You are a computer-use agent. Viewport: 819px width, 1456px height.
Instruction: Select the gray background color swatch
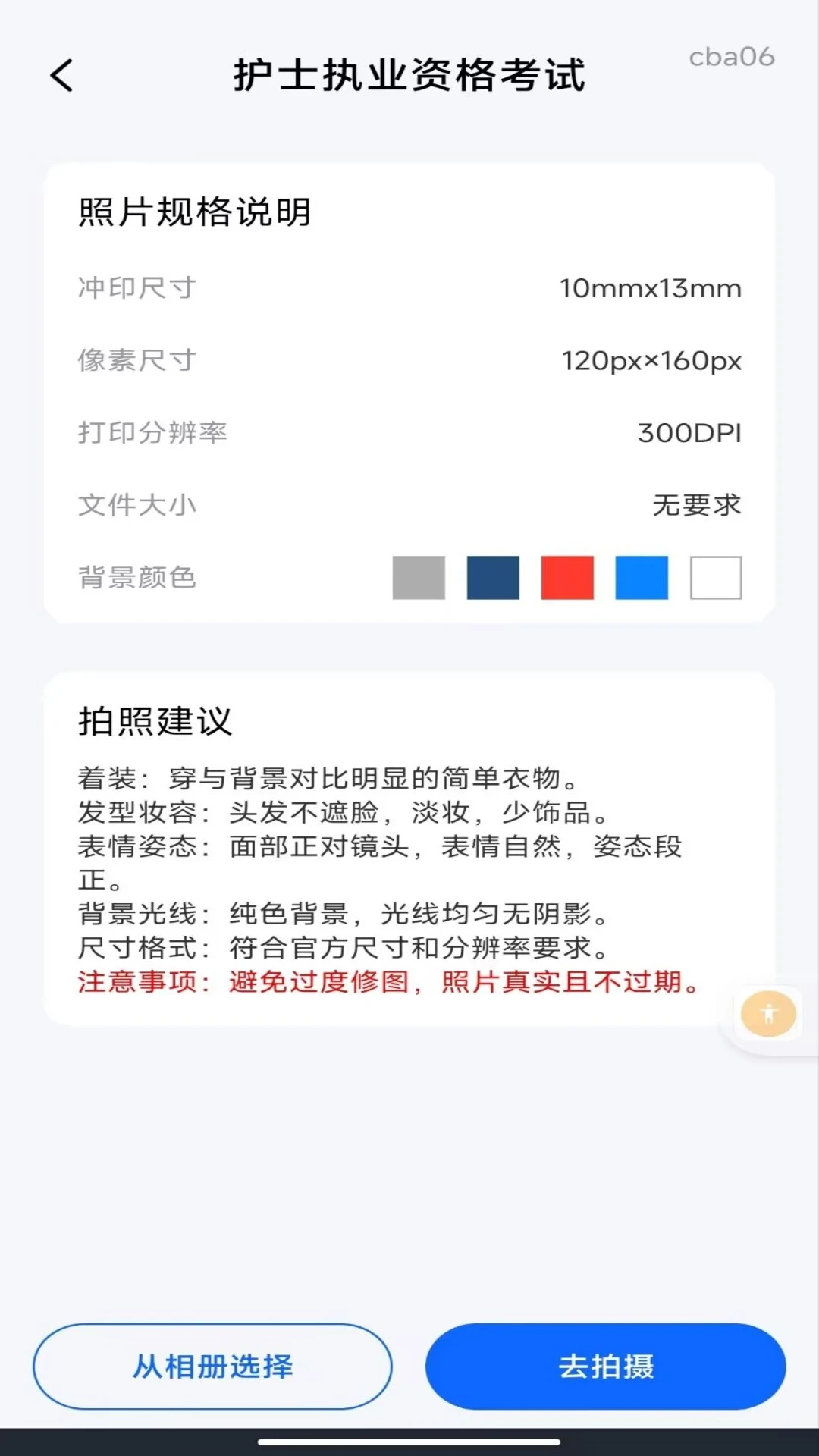[419, 577]
